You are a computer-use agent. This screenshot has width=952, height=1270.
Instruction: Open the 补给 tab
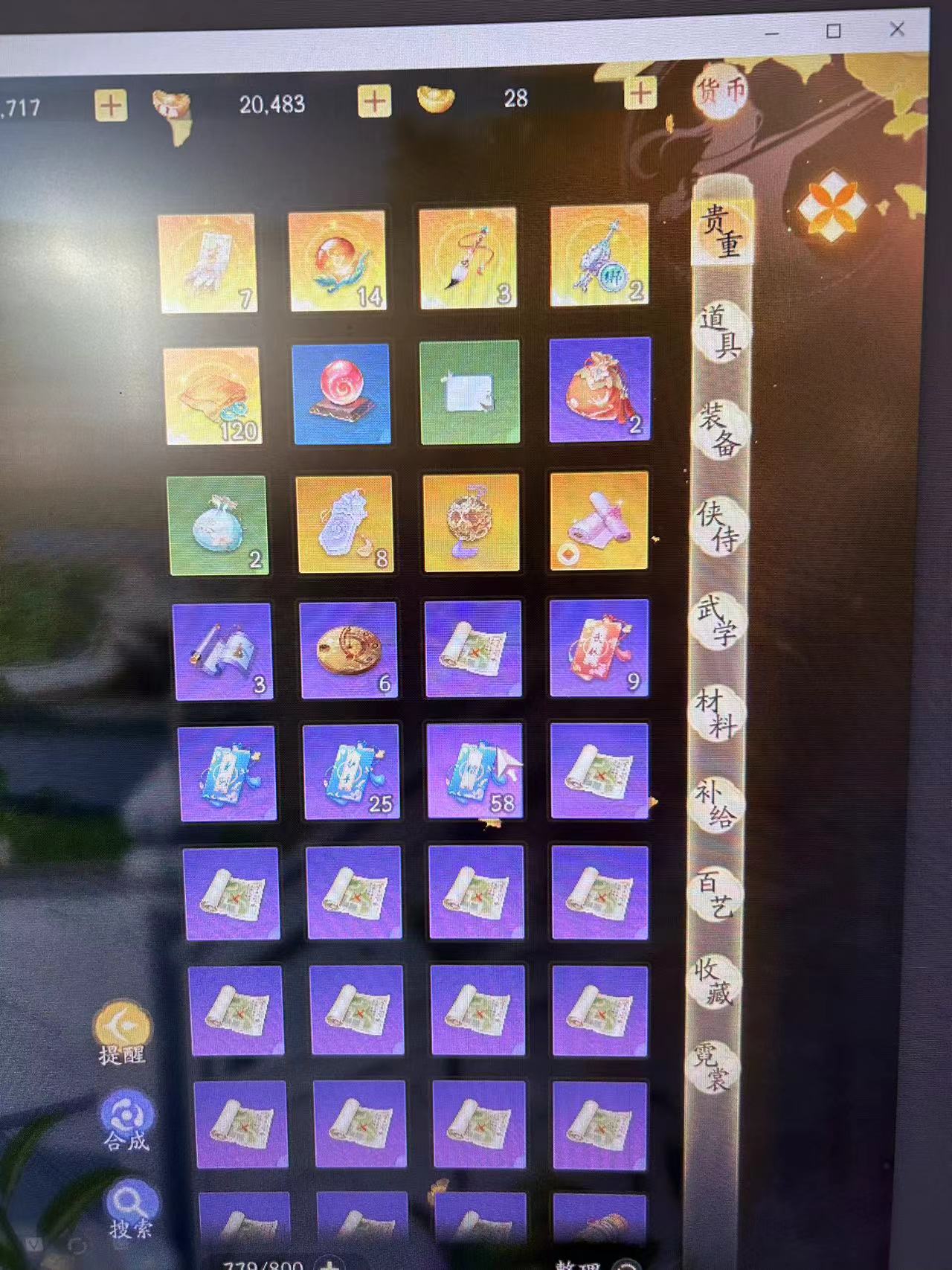click(715, 804)
